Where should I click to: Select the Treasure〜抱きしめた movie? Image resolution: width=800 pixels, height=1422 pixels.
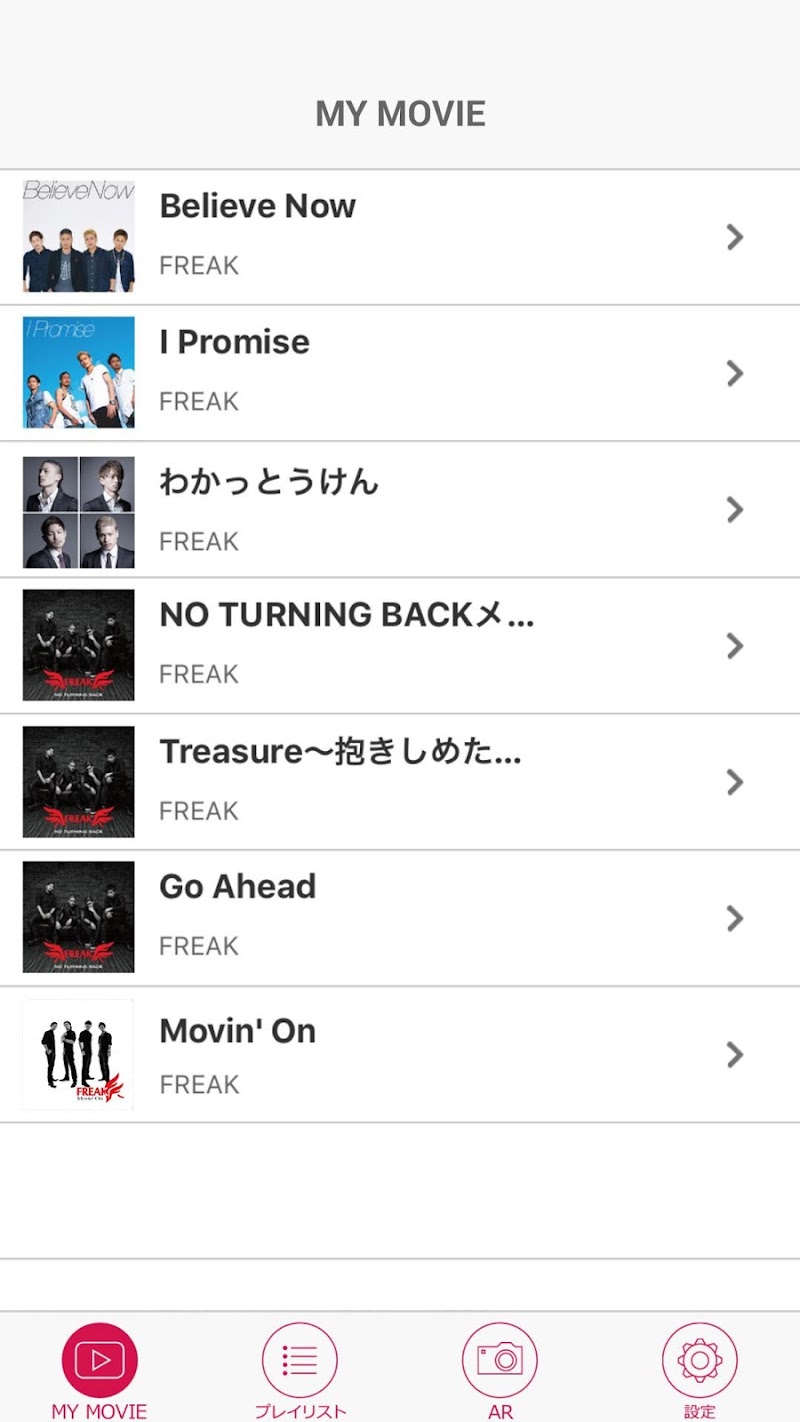point(400,782)
